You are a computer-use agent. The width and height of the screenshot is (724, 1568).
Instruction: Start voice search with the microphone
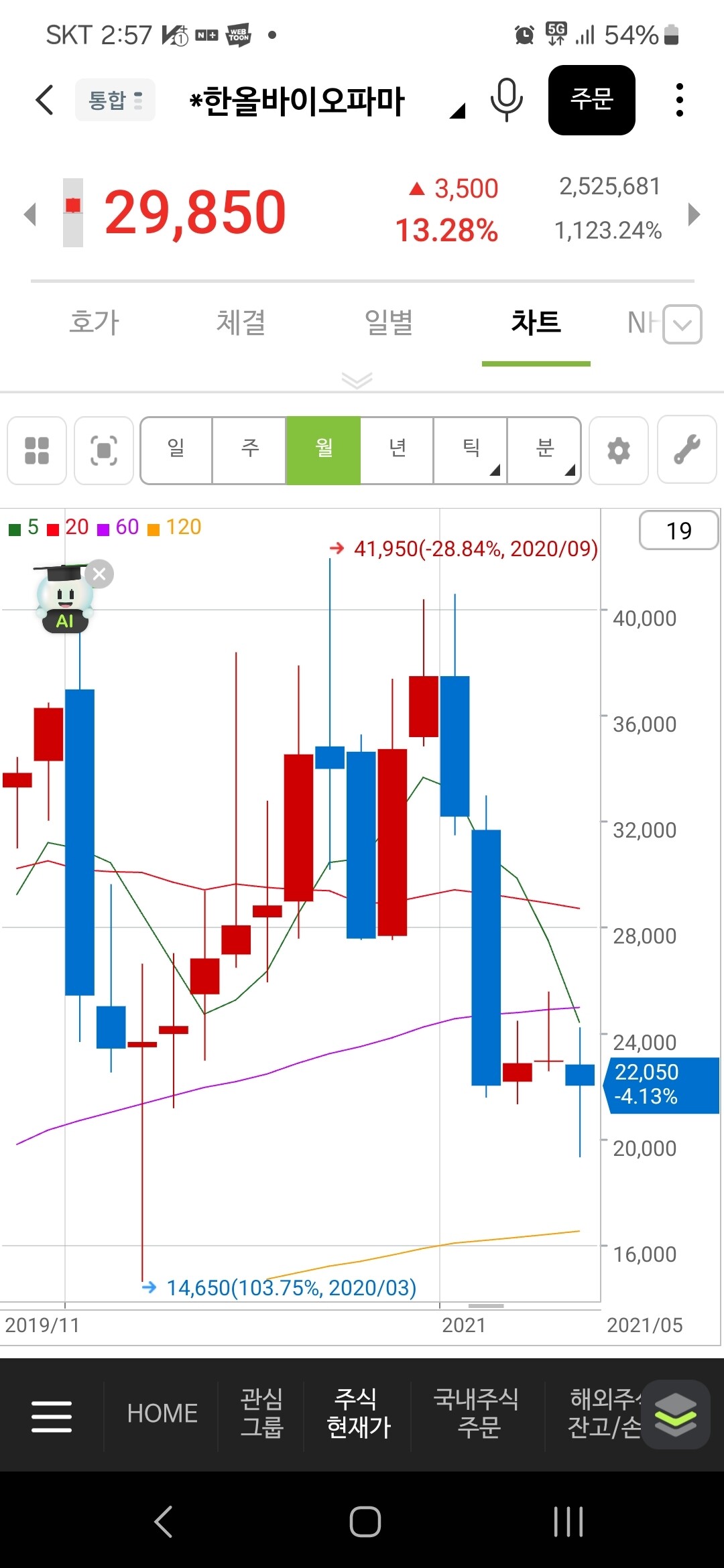click(506, 101)
